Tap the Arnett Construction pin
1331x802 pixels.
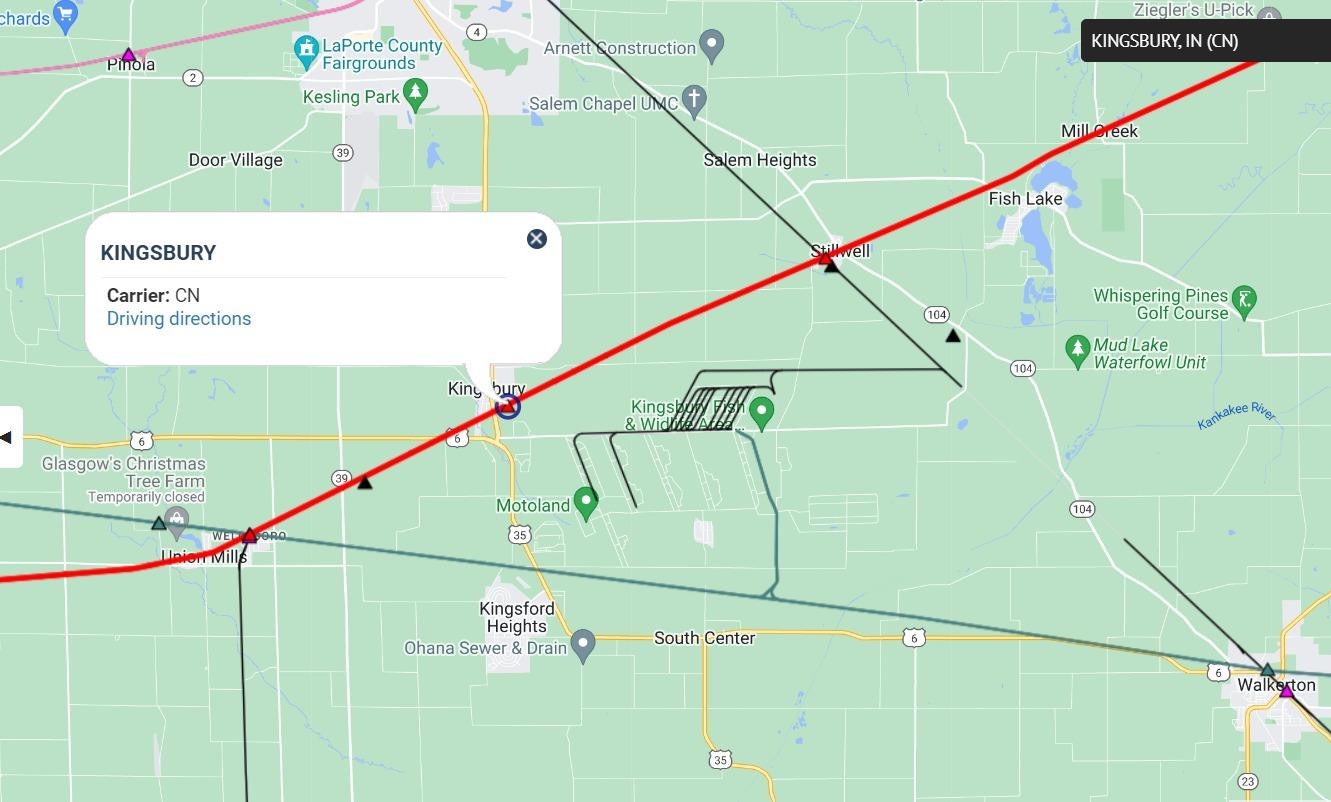712,45
